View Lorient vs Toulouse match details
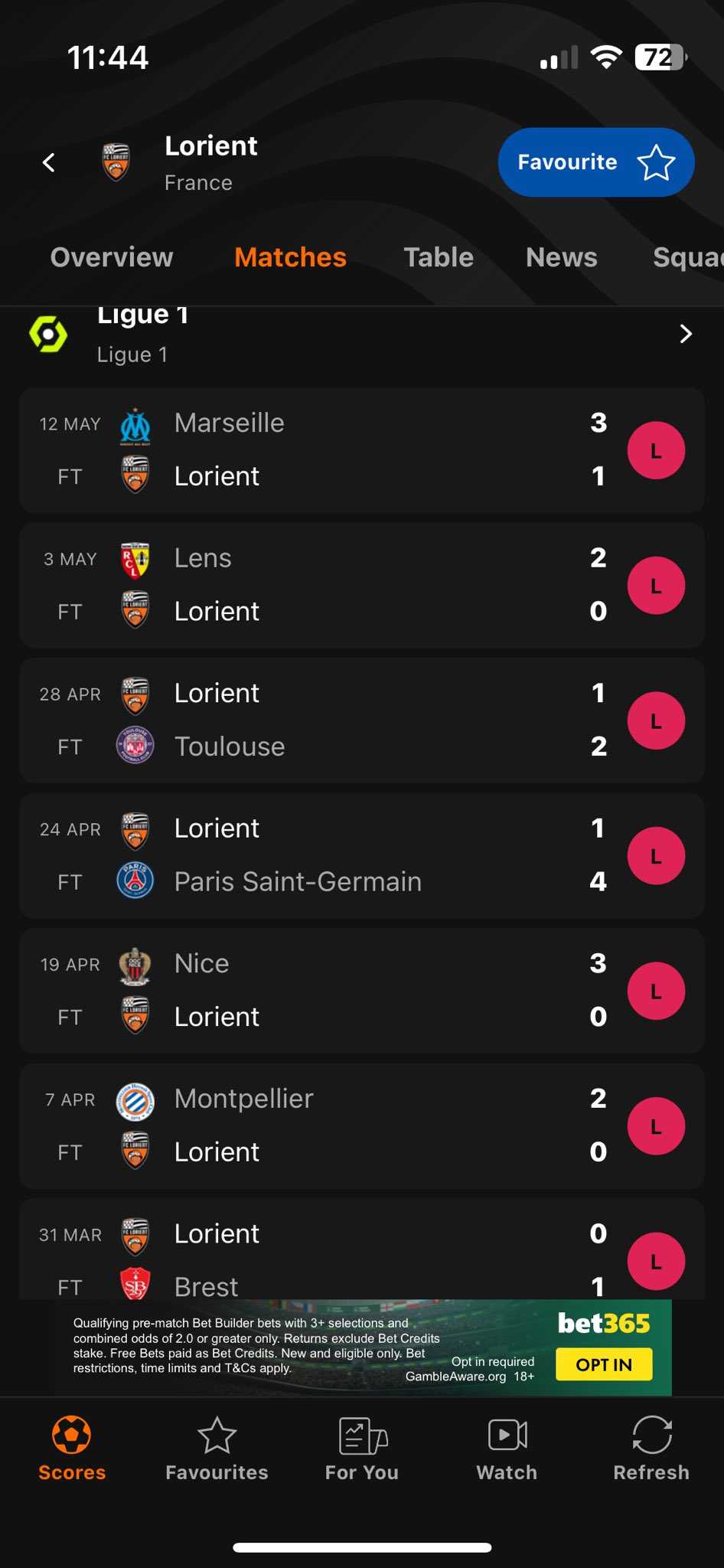The width and height of the screenshot is (724, 1568). 362,720
